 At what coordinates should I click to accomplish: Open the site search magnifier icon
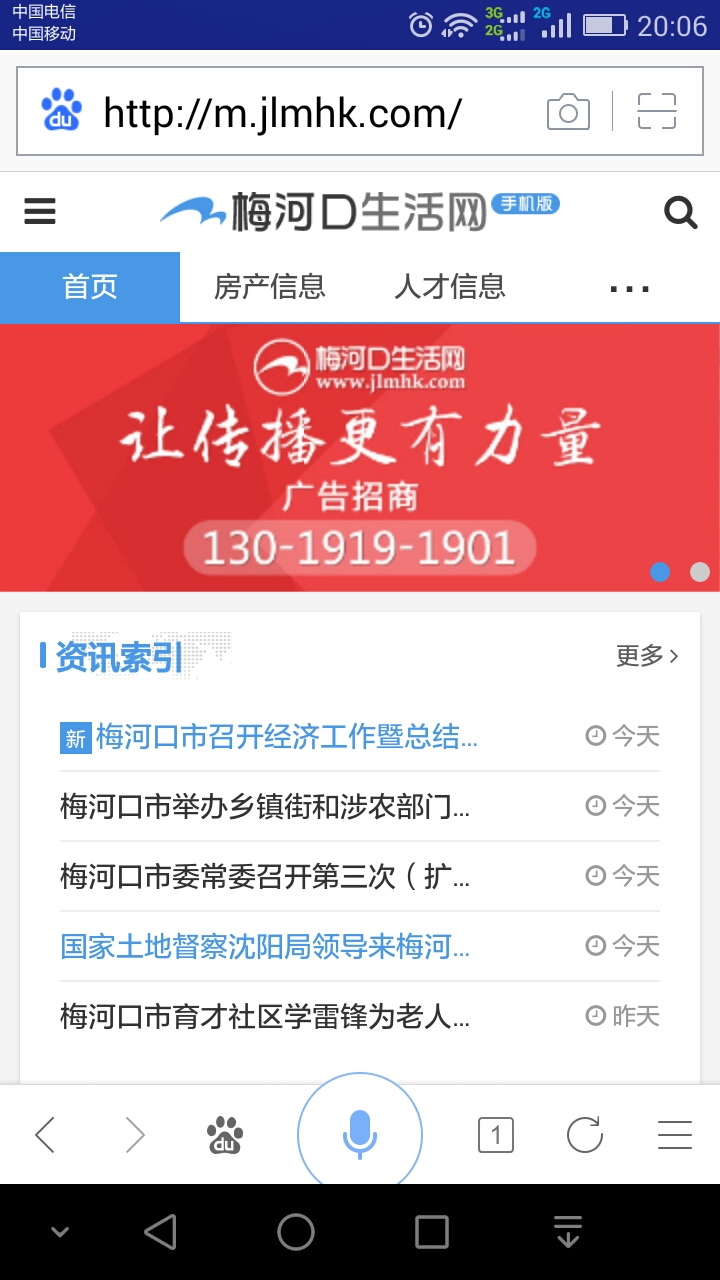pos(680,212)
